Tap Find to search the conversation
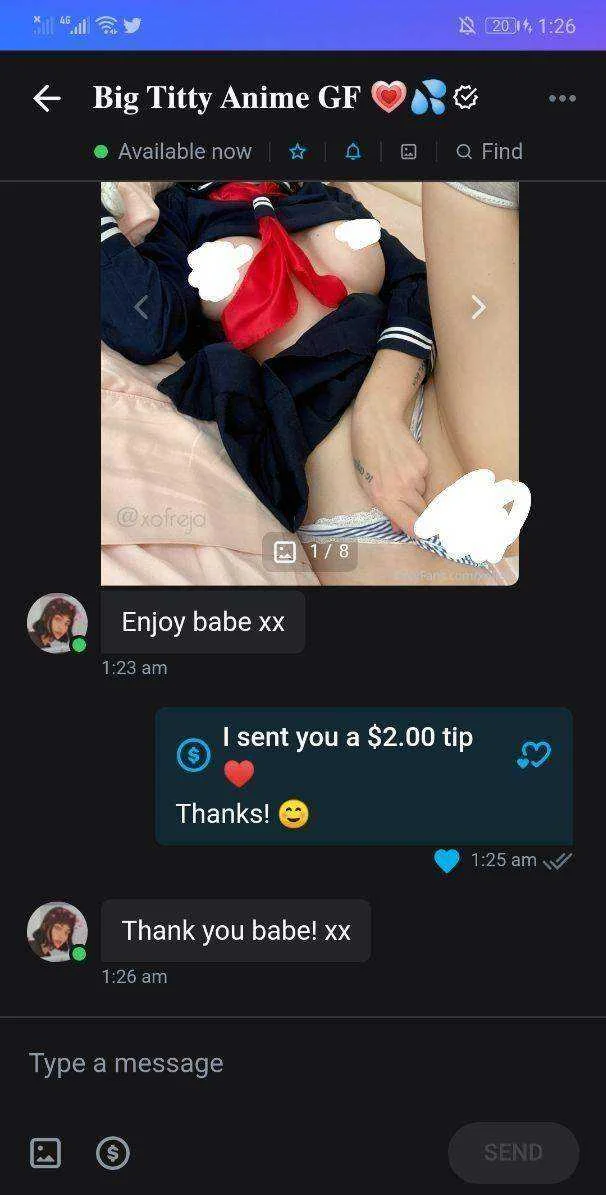This screenshot has width=606, height=1195. [490, 152]
